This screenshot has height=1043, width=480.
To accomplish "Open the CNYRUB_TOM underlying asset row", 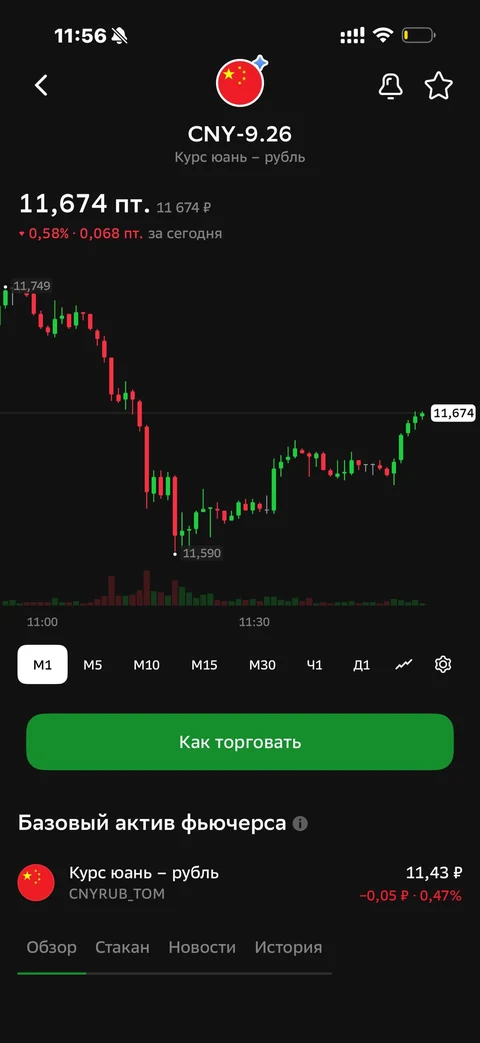I will coord(240,883).
